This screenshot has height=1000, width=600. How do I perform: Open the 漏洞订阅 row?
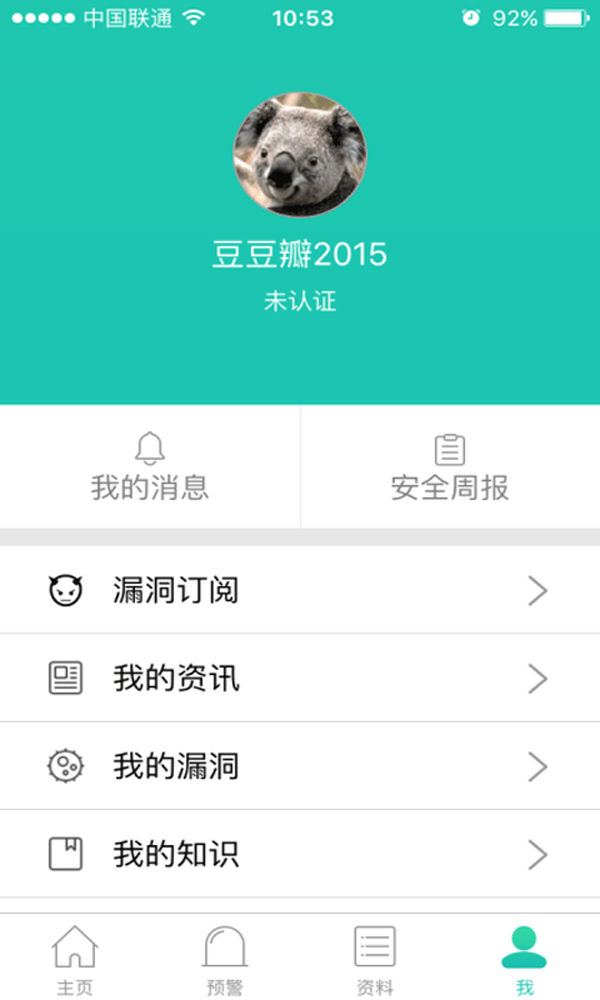(300, 591)
